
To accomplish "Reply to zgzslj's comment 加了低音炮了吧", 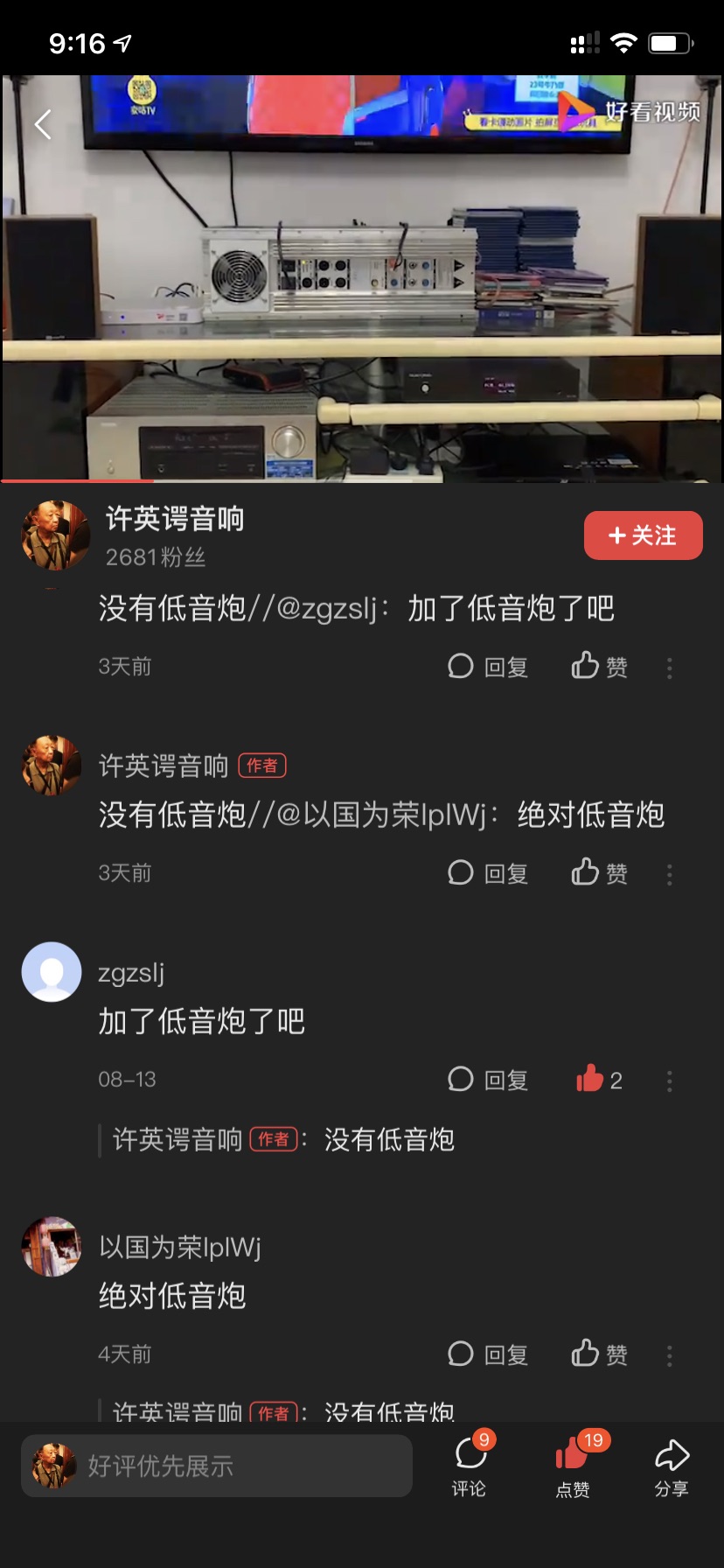I will click(488, 1080).
